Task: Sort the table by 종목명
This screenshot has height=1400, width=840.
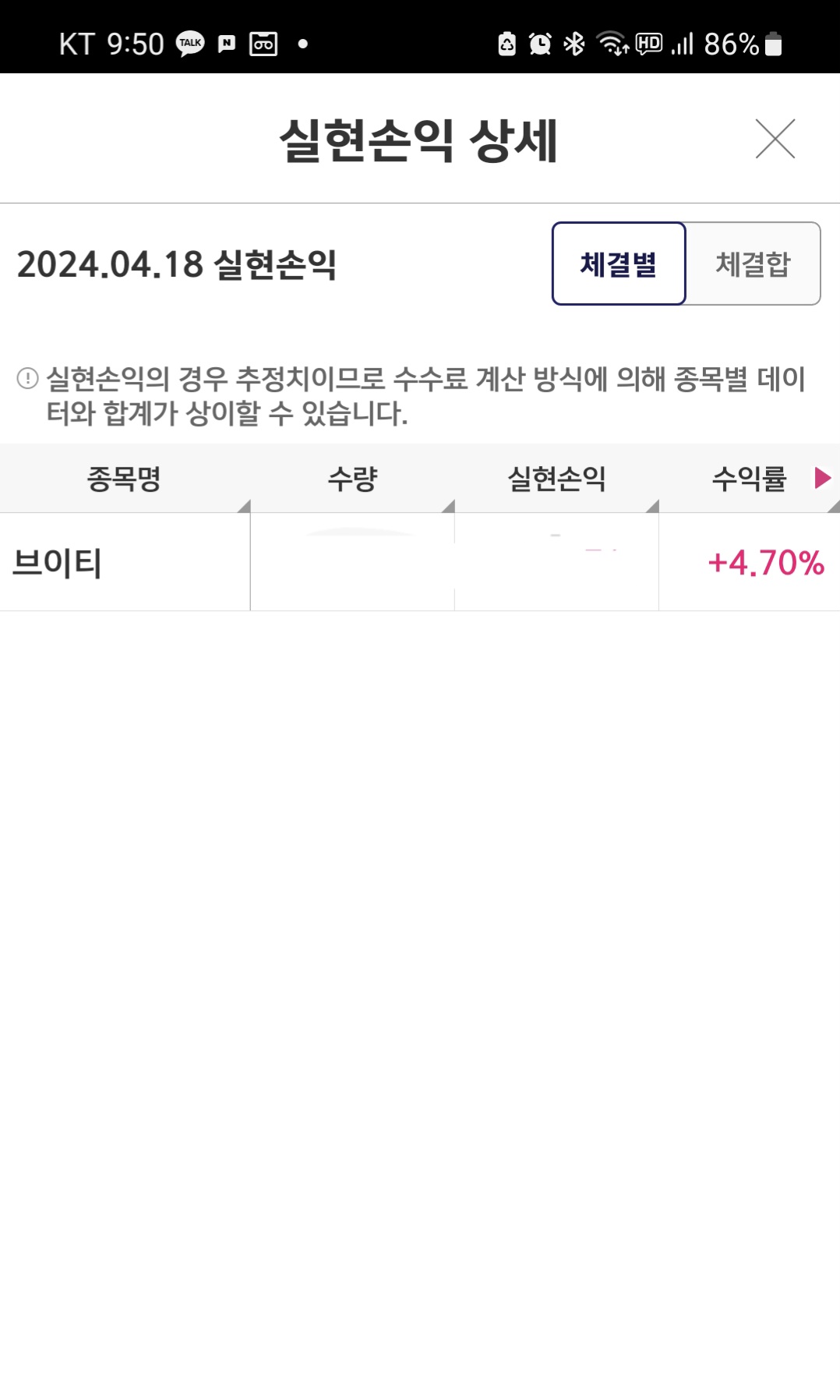Action: coord(125,478)
